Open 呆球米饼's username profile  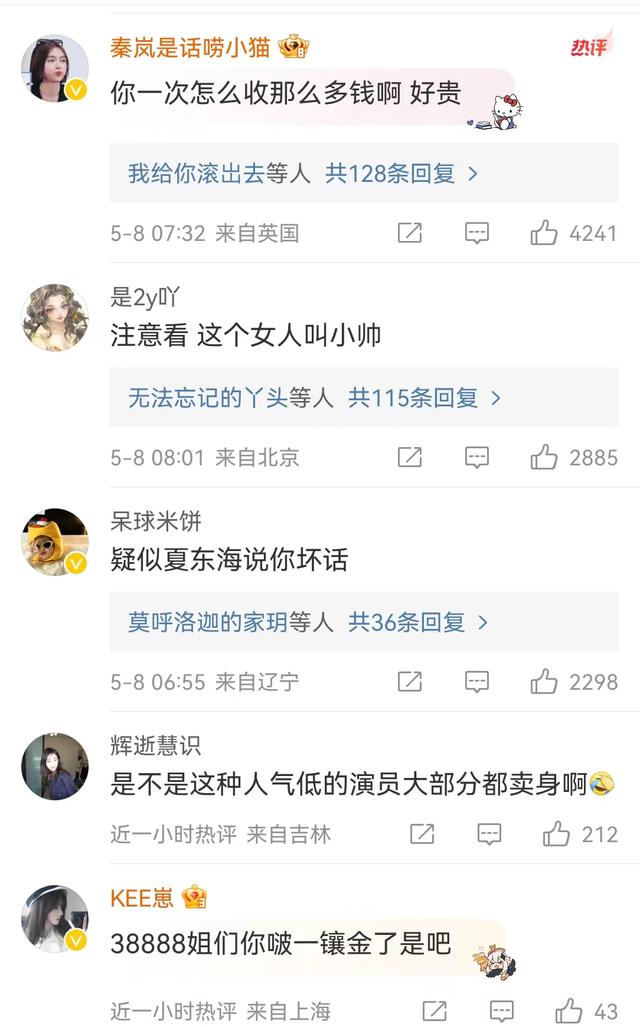[x=156, y=521]
